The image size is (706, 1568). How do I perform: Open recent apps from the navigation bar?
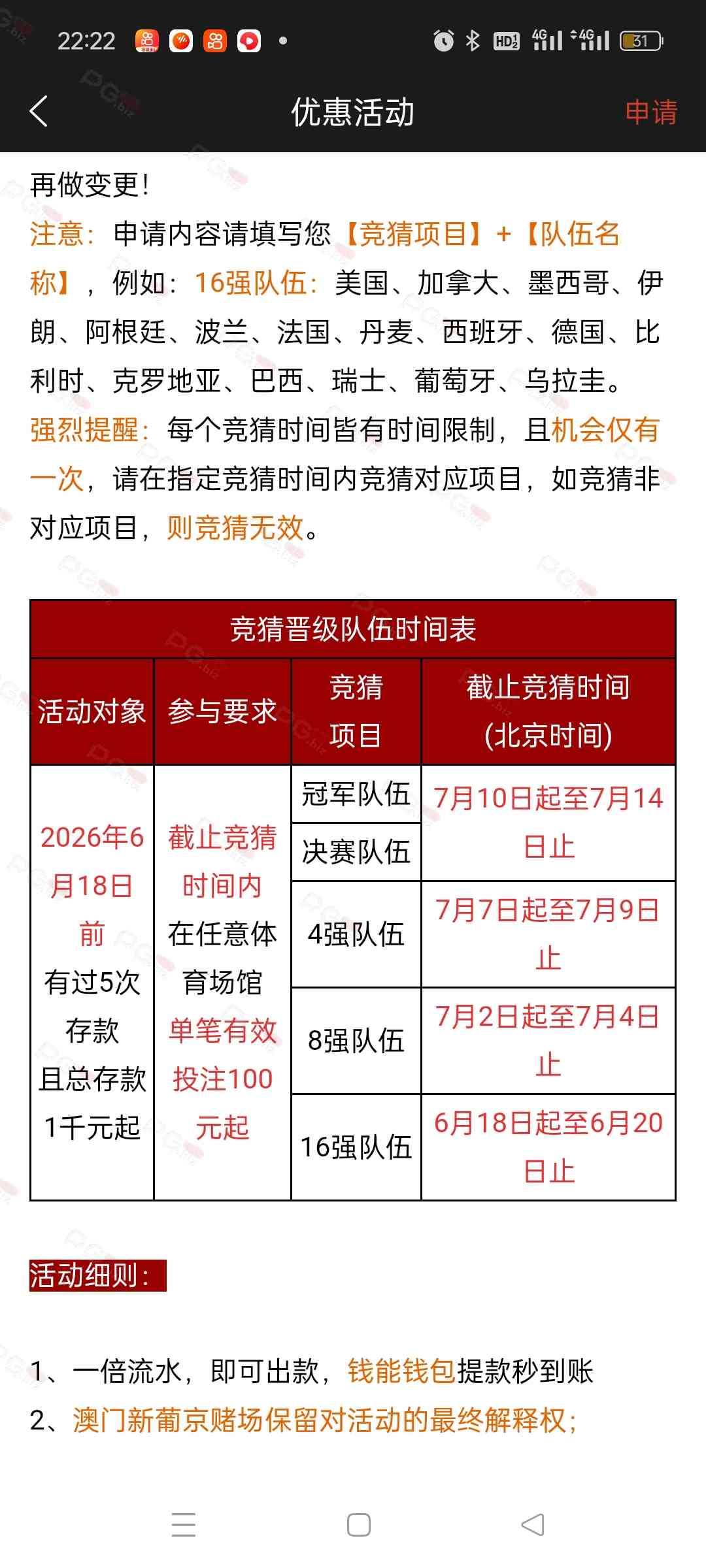click(x=184, y=1524)
